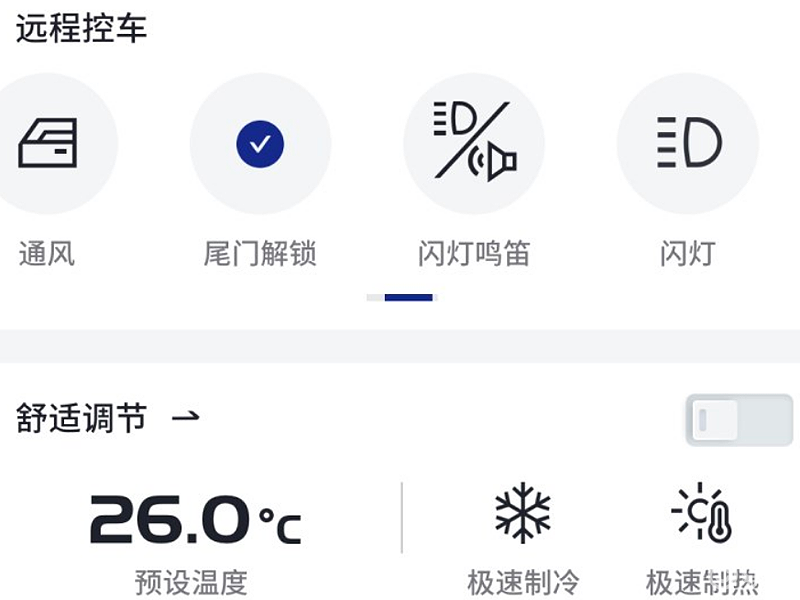
Task: Activate 闪灯鸣笛 flash and honk
Action: [x=474, y=143]
